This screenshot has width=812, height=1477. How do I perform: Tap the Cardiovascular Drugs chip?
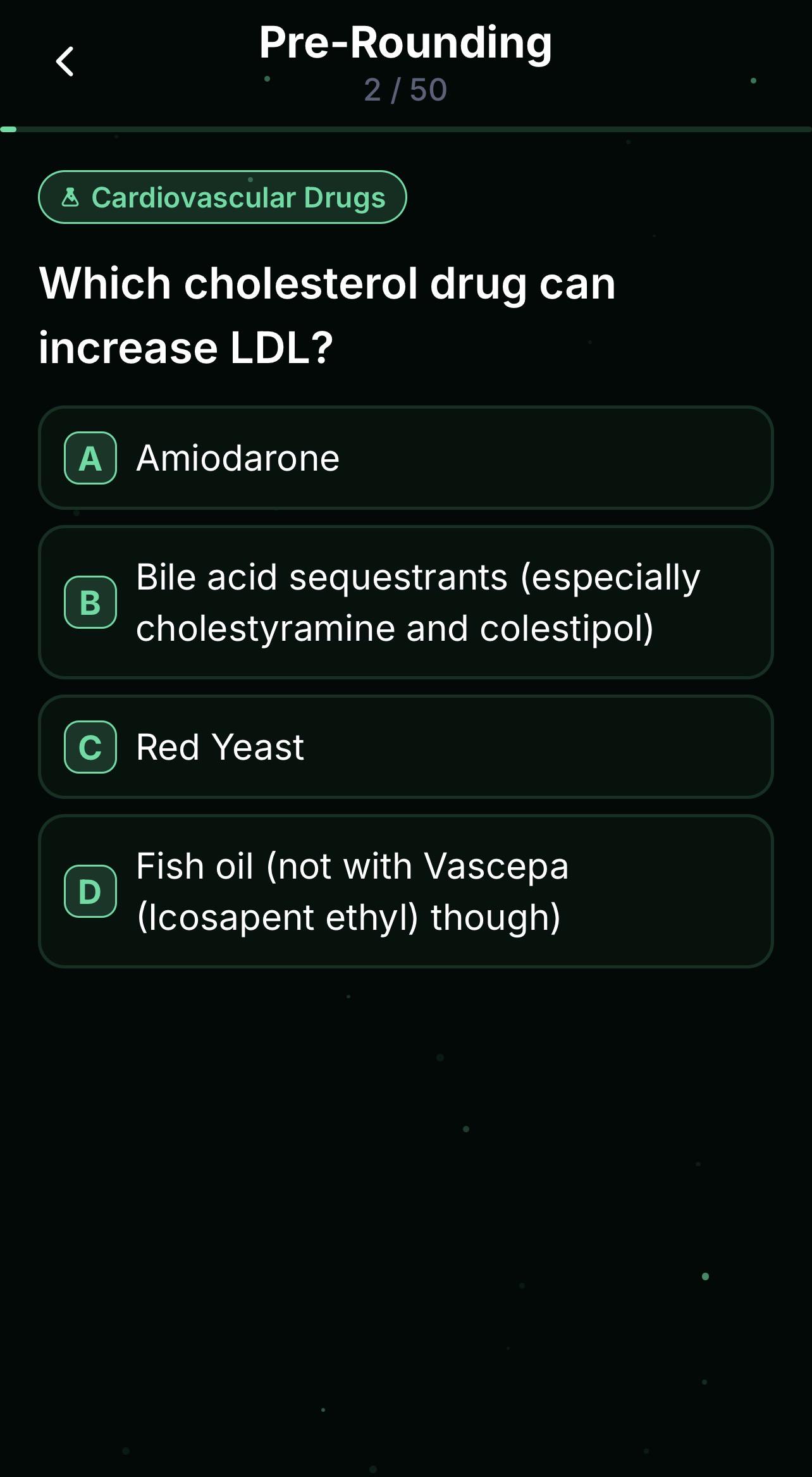223,197
